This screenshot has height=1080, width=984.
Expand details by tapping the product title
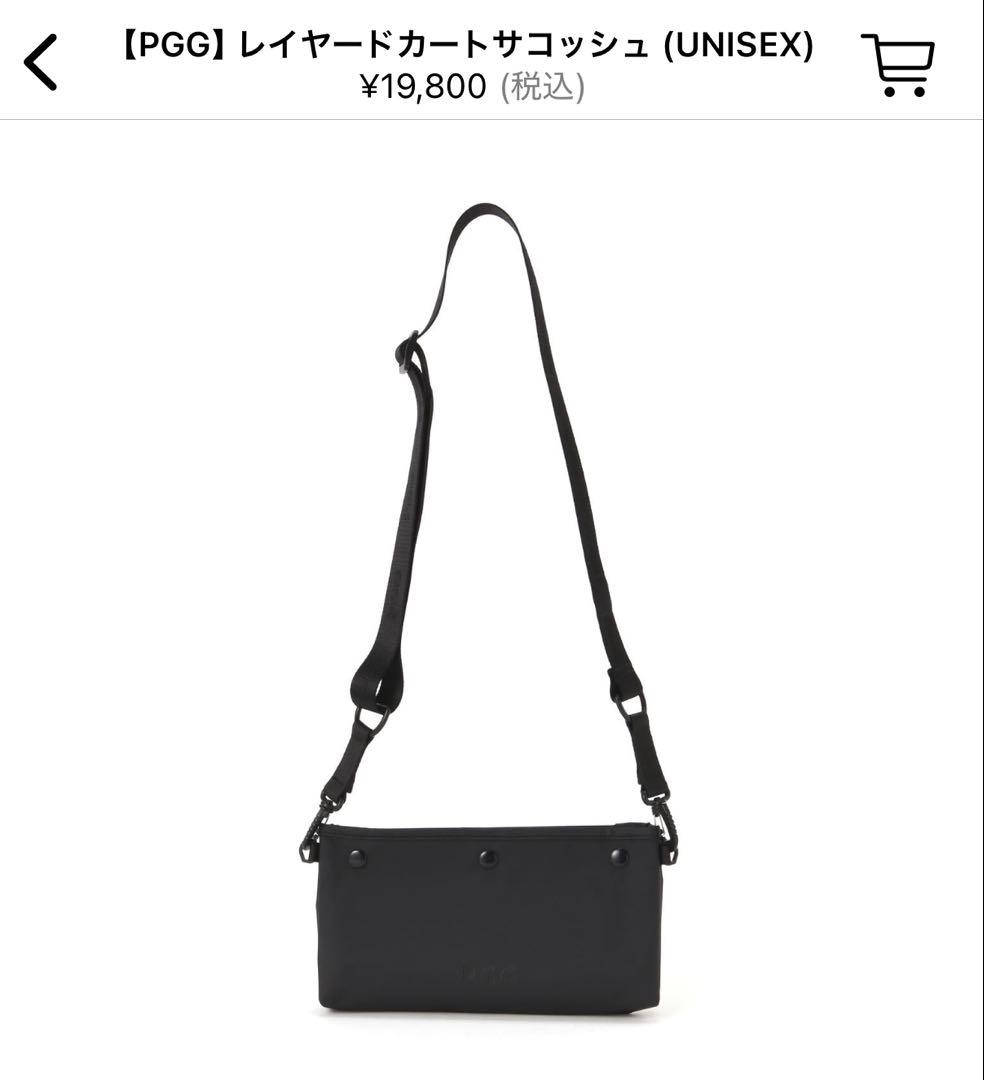pos(465,45)
